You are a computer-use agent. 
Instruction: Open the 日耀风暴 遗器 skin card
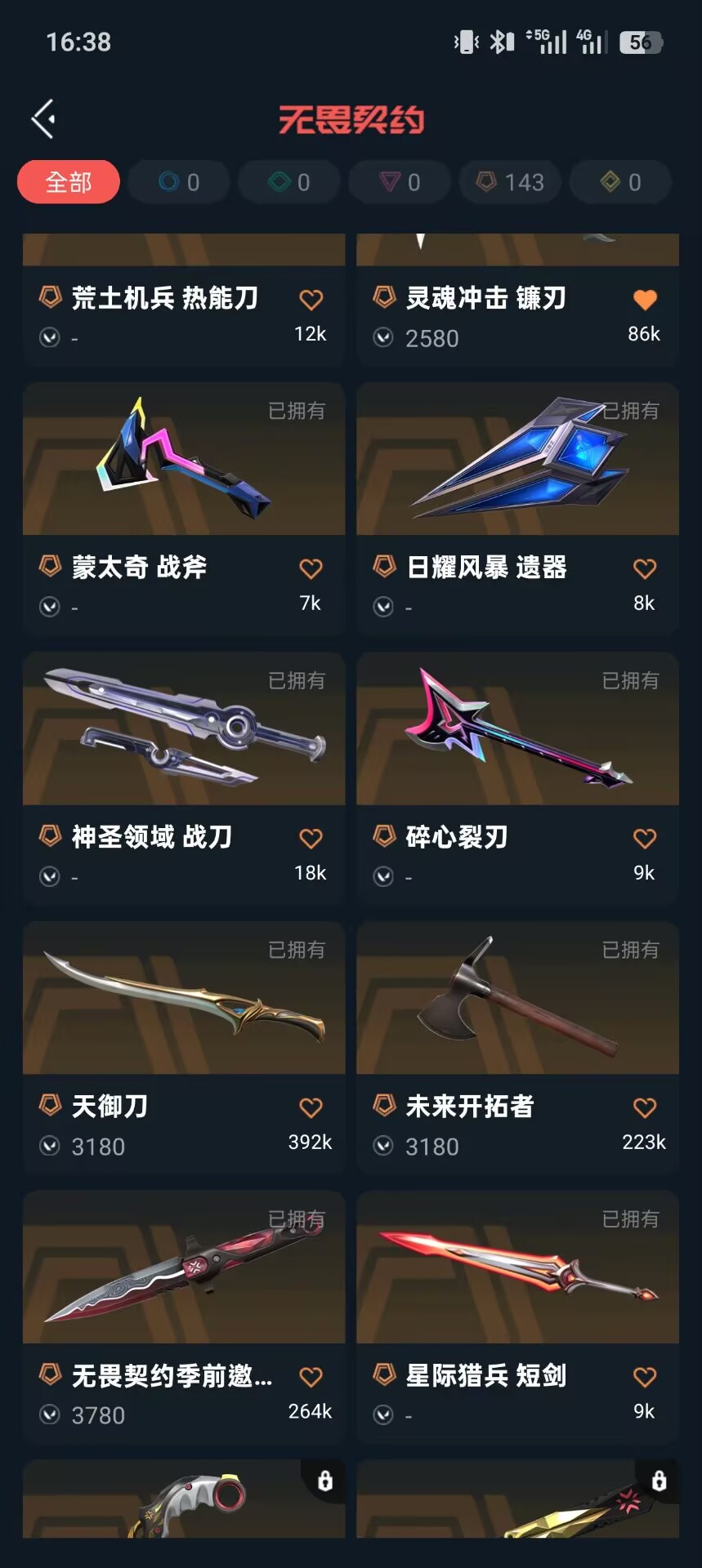pos(517,508)
